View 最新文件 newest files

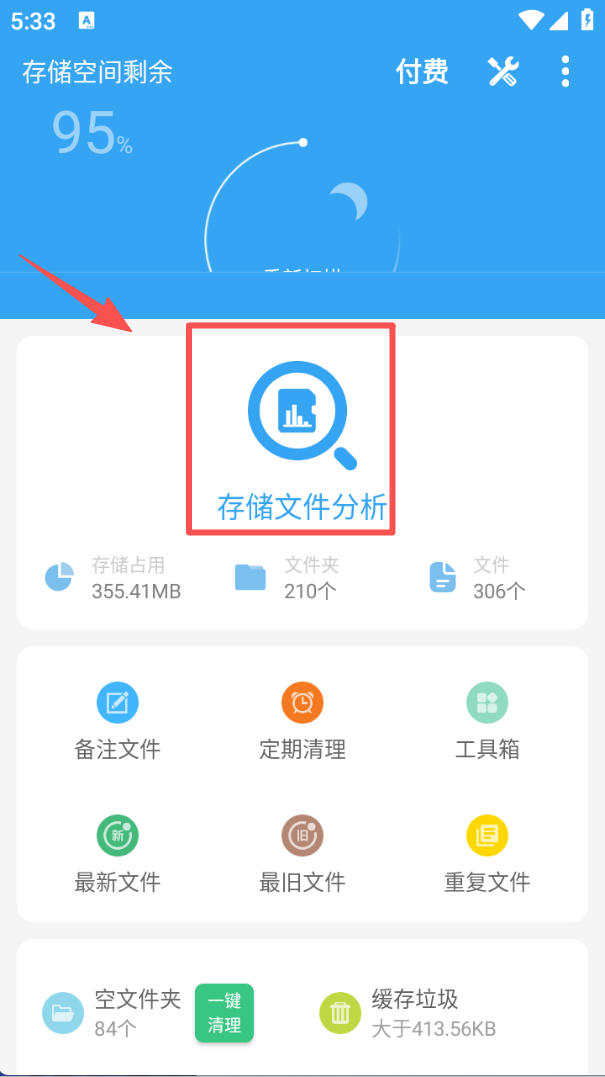117,855
